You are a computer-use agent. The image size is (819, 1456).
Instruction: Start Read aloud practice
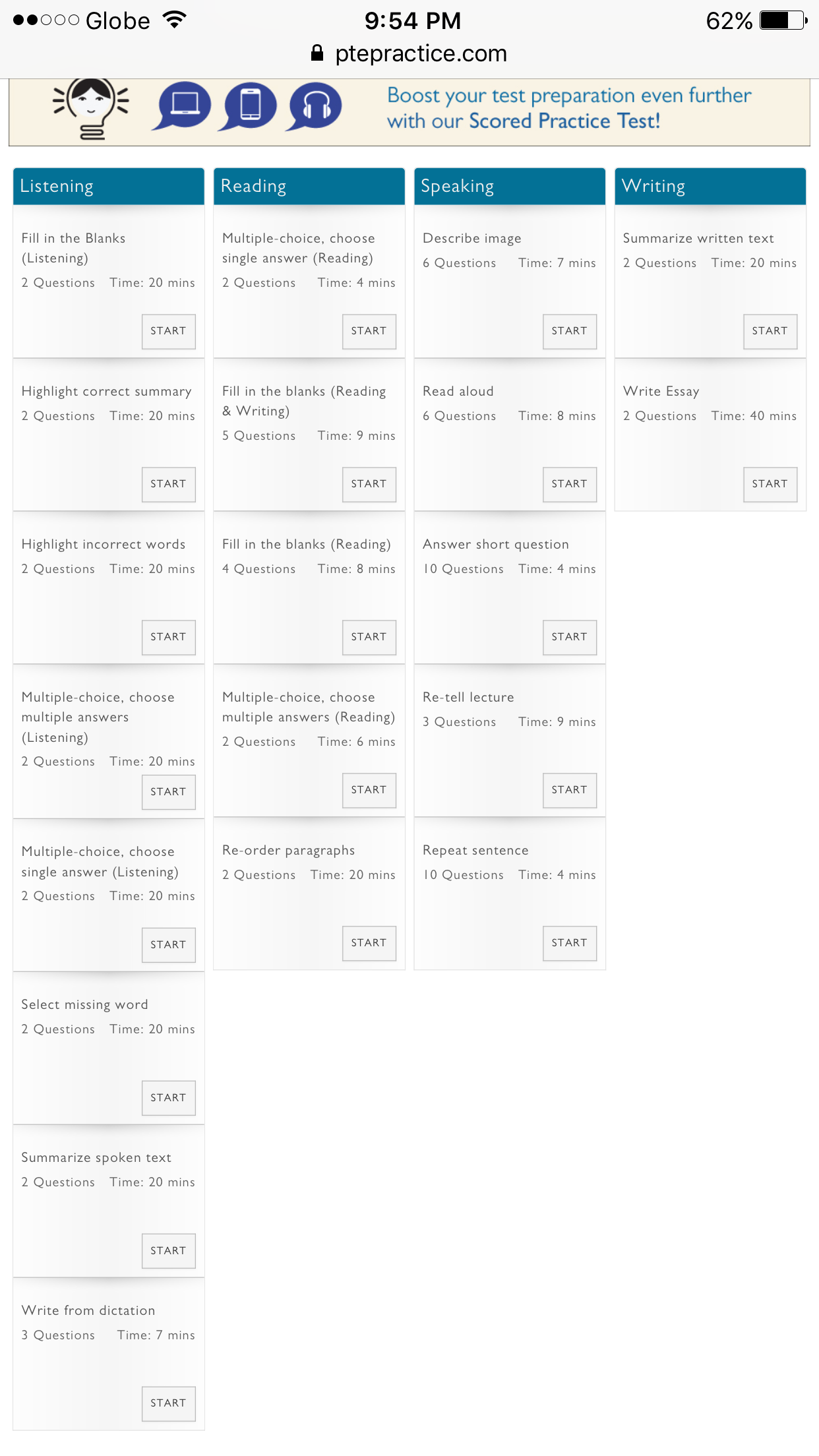(569, 484)
